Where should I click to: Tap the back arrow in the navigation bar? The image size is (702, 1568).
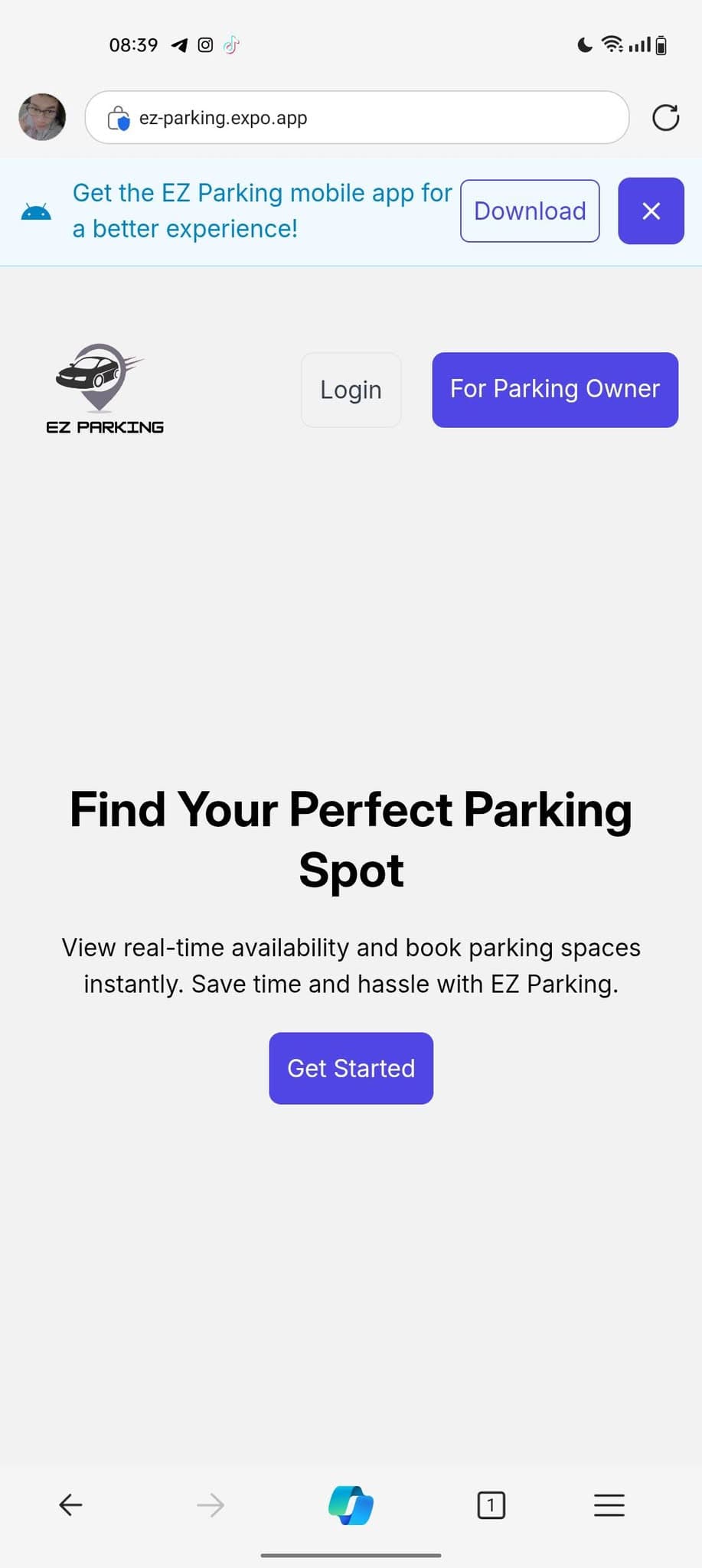coord(70,1504)
